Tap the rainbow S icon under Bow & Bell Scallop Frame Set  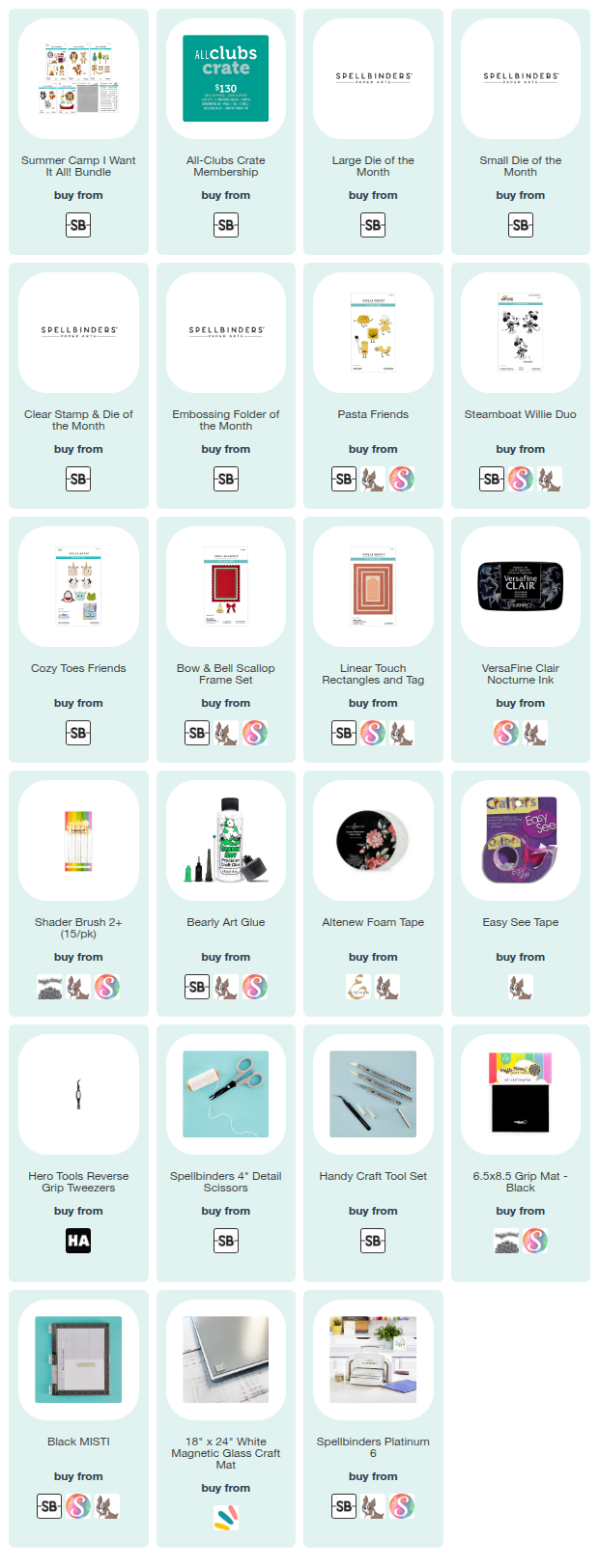click(255, 733)
